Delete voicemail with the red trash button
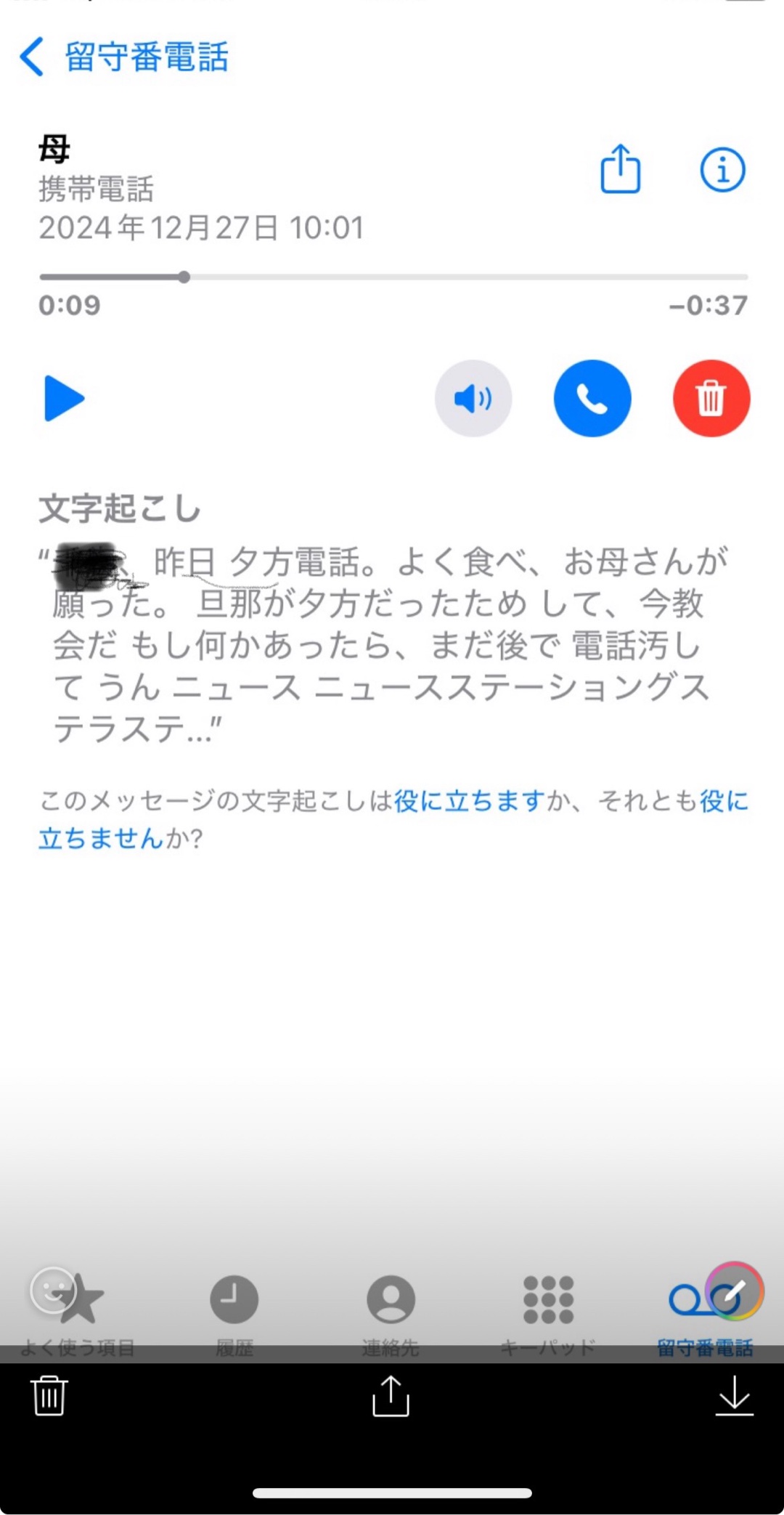The height and width of the screenshot is (1515, 784). point(711,398)
